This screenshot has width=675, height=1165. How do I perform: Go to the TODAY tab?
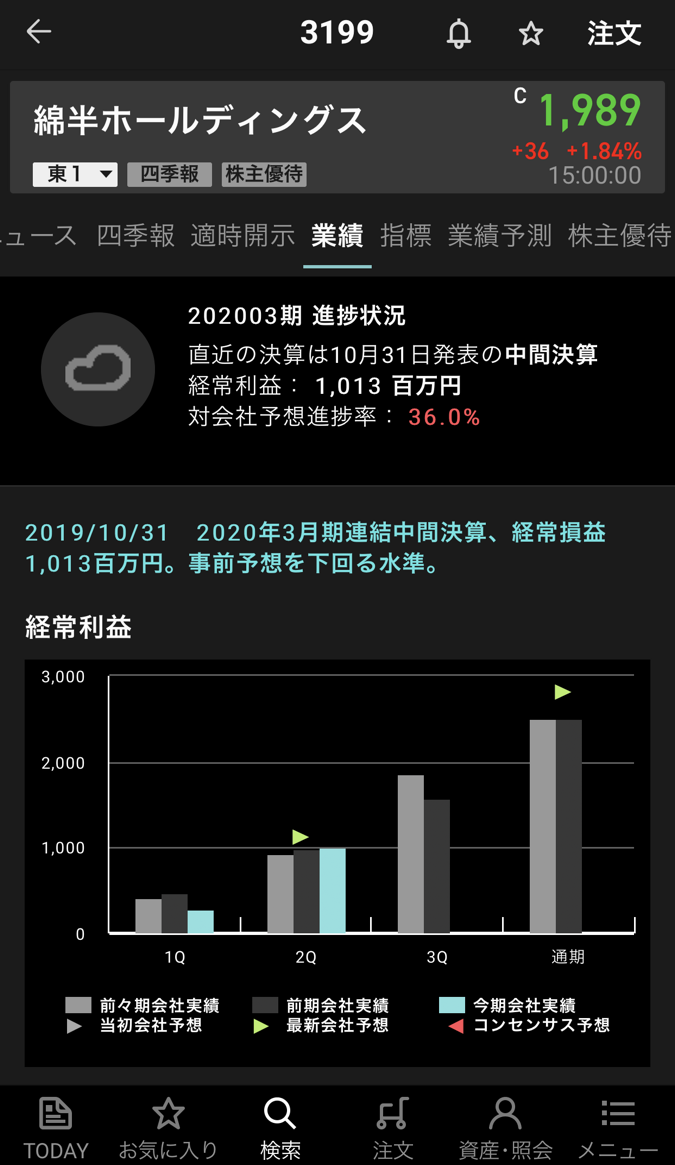point(56,1126)
